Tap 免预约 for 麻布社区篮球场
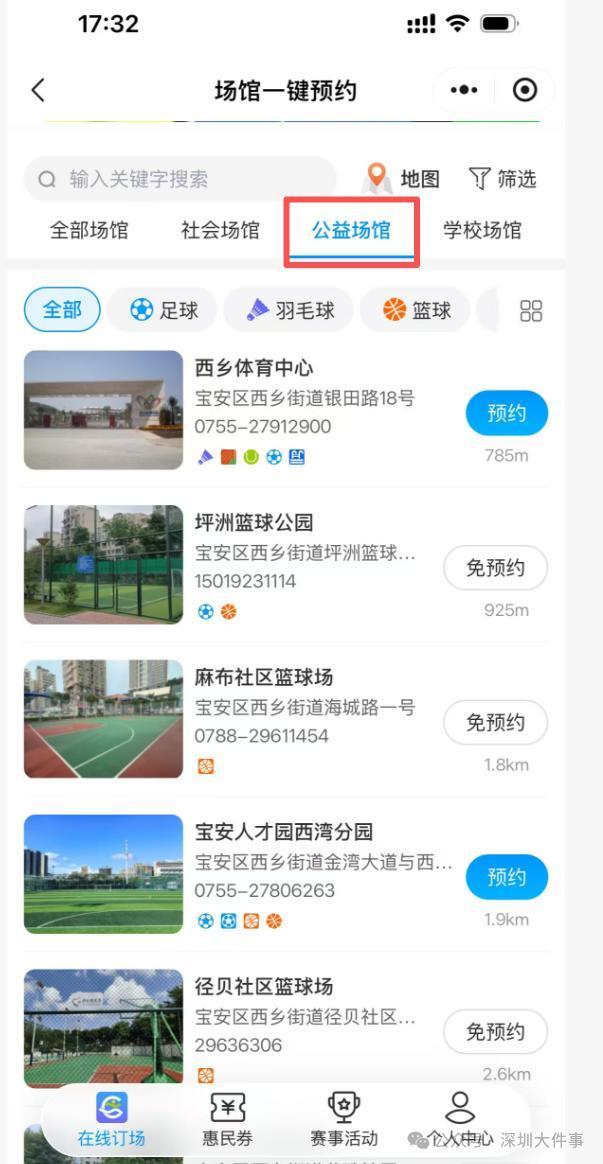This screenshot has height=1164, width=603. pos(495,722)
